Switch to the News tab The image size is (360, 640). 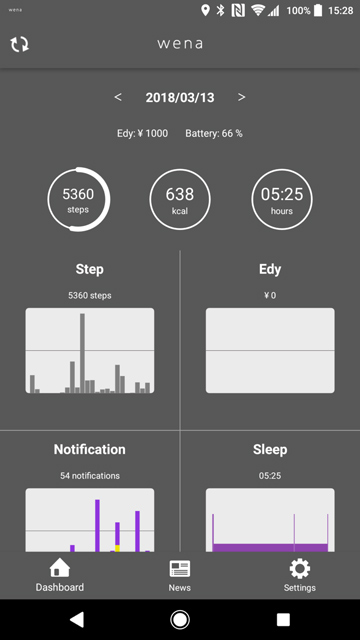click(x=180, y=576)
